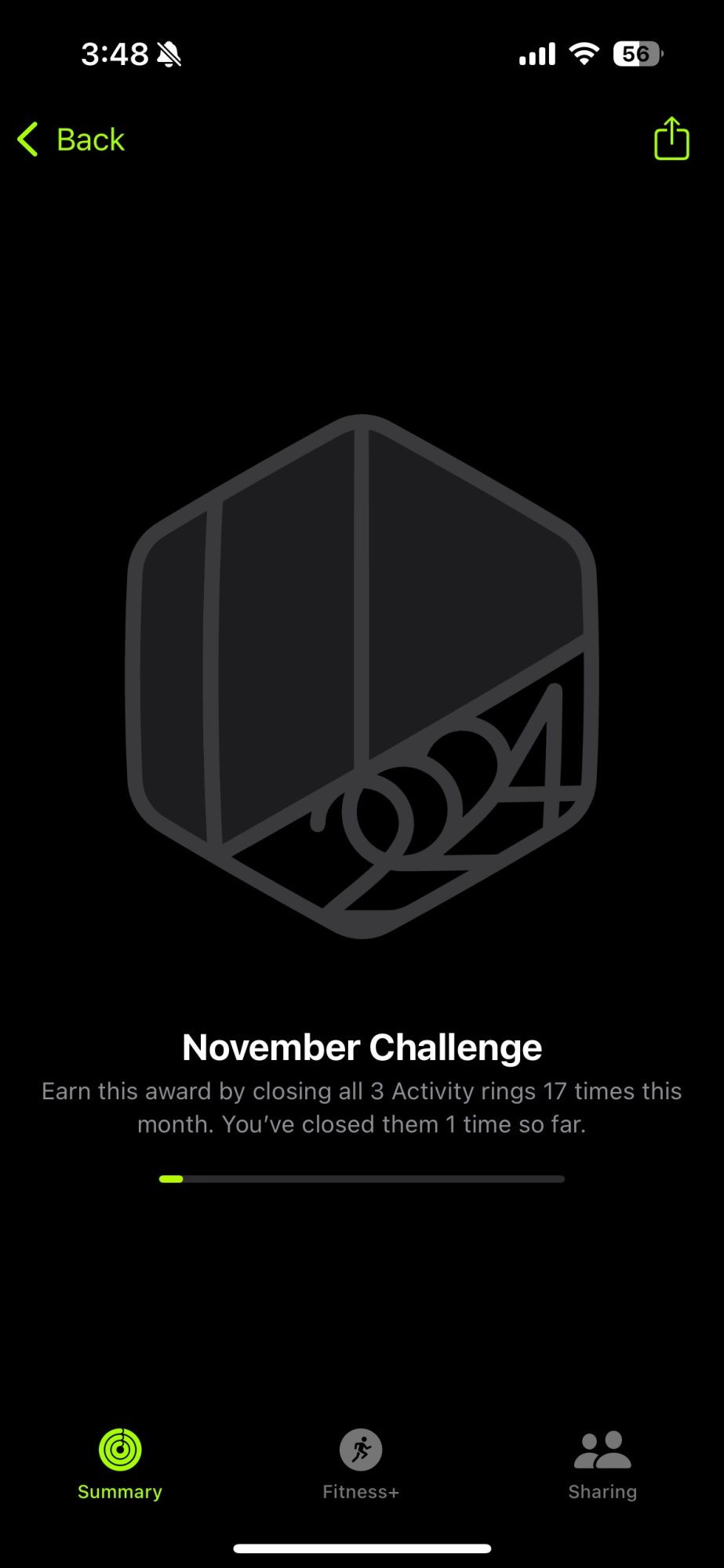This screenshot has height=1568, width=724.
Task: Share the November Challenge award
Action: 671,139
